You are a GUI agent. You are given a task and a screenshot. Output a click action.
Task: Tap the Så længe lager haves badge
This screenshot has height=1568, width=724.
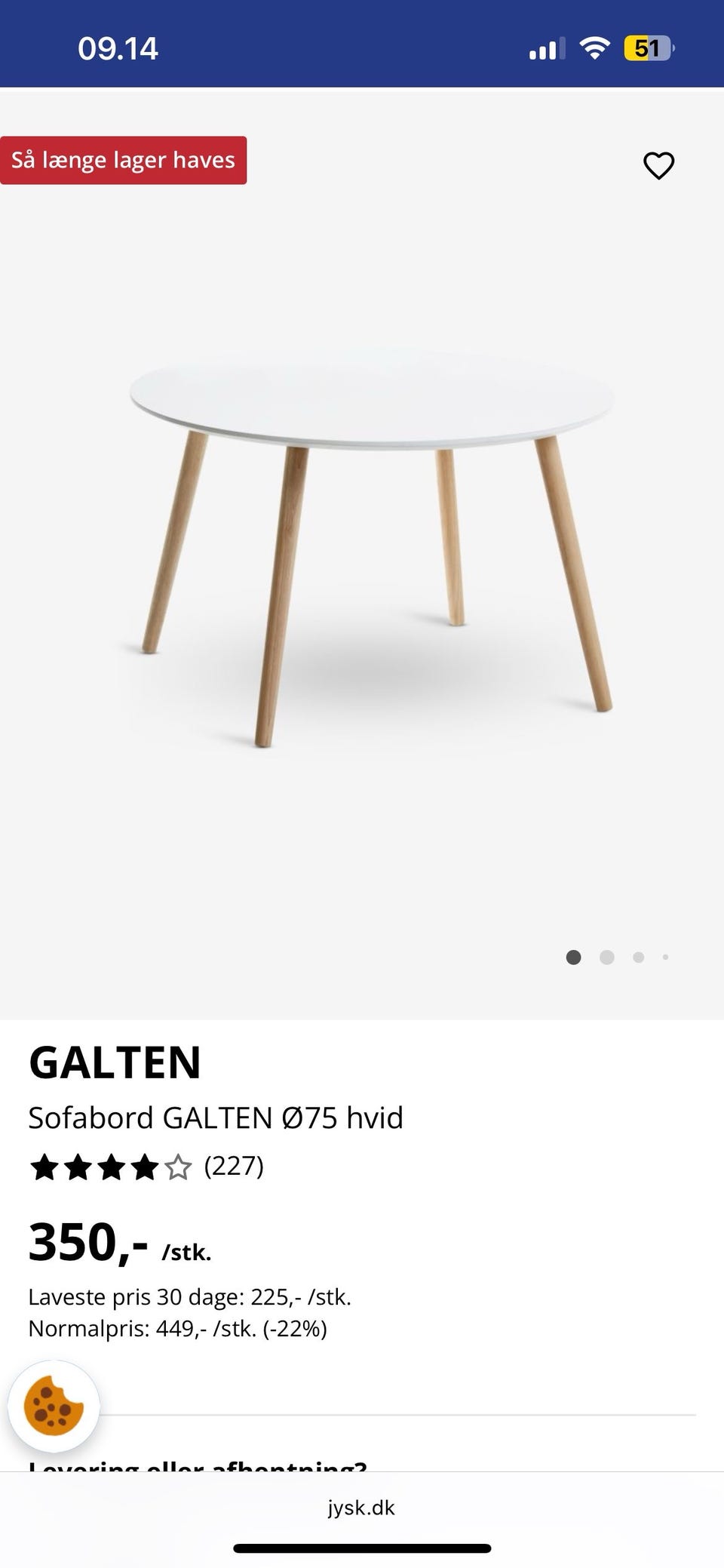tap(124, 160)
